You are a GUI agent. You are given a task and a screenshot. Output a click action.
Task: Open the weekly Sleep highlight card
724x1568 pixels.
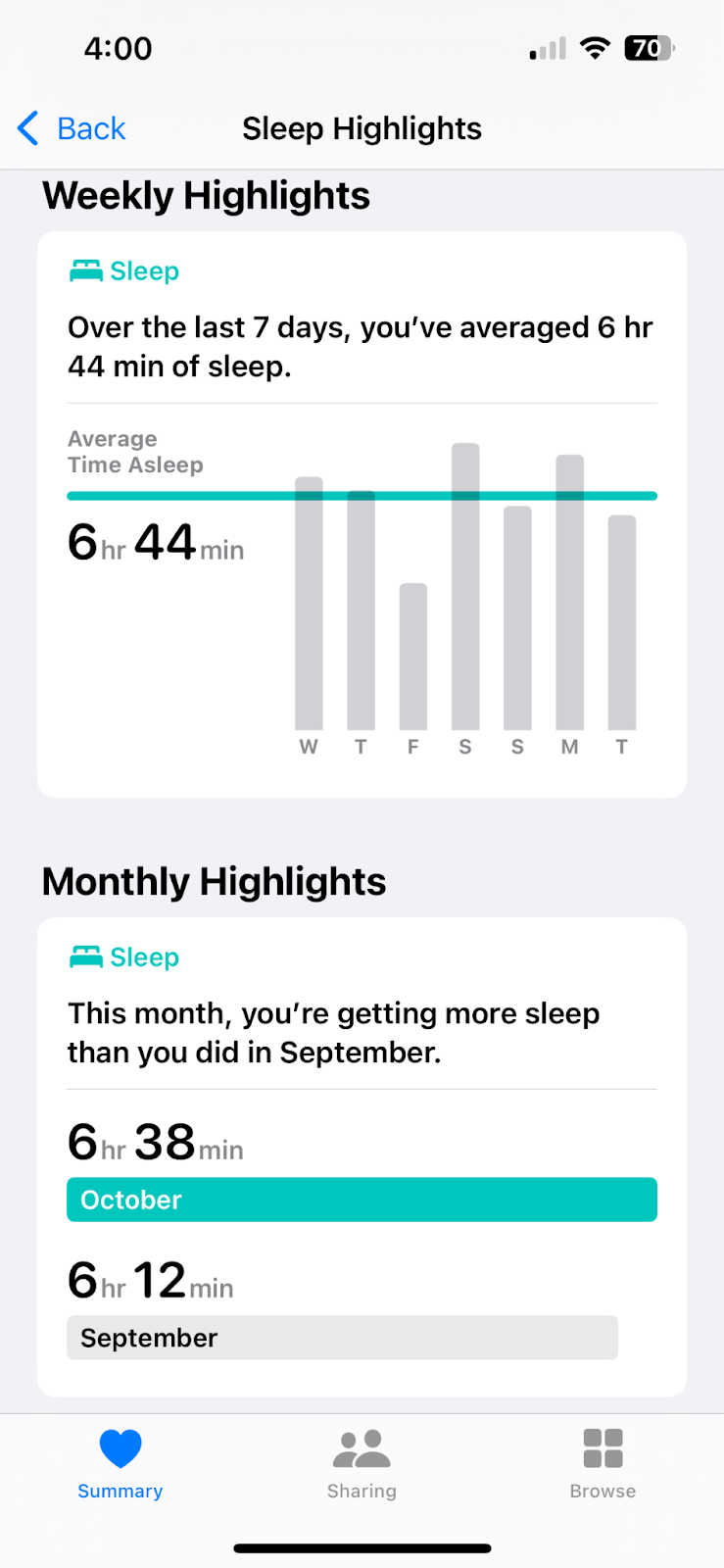click(x=362, y=514)
